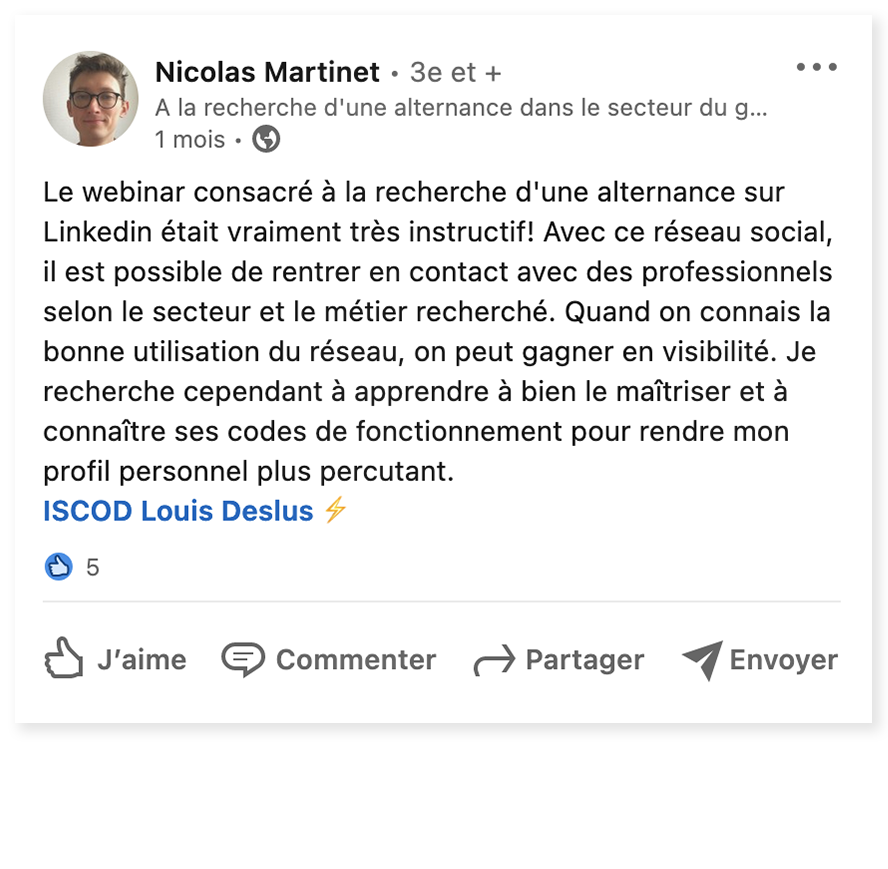Send the post via Envoyer
The height and width of the screenshot is (869, 888).
pos(760,660)
